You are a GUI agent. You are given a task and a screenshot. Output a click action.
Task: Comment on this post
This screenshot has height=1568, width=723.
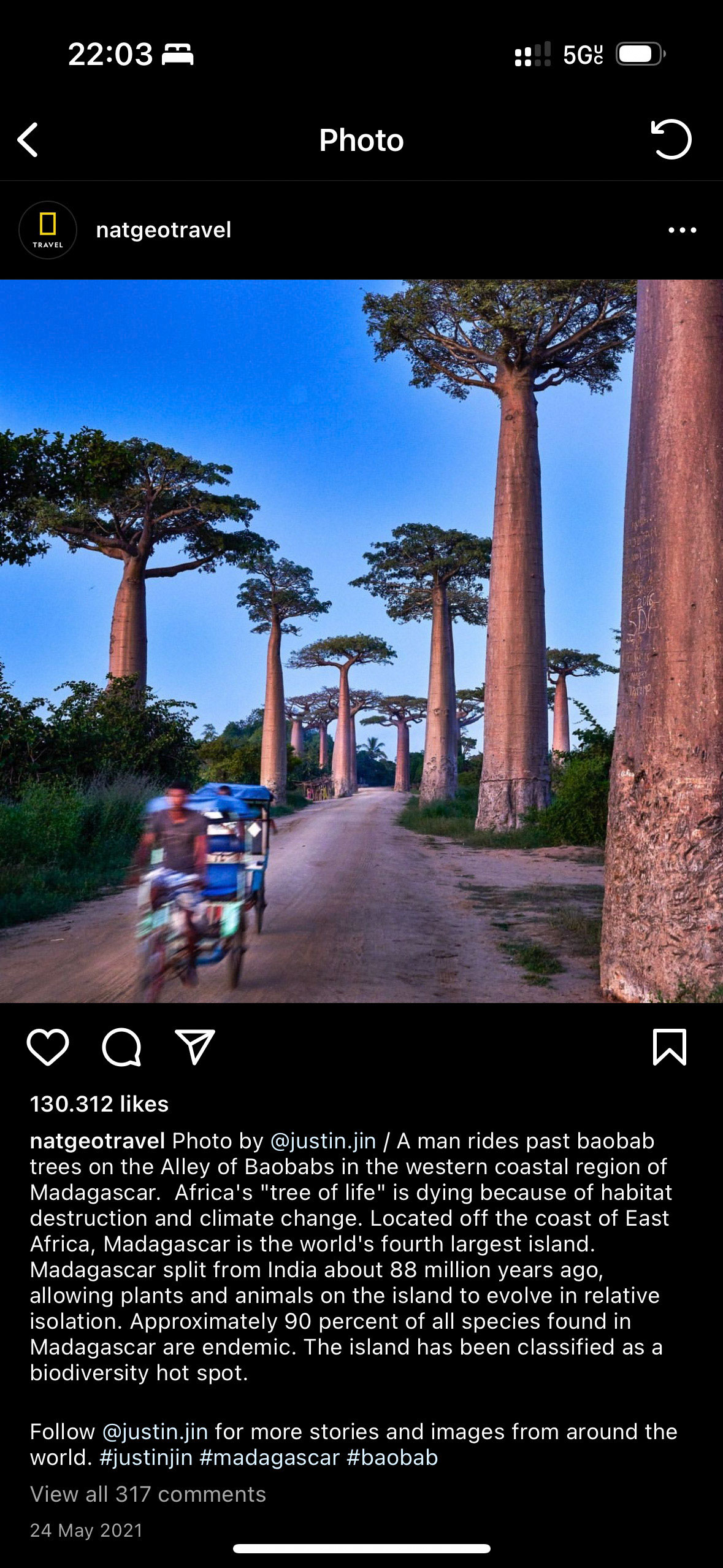coord(121,1047)
